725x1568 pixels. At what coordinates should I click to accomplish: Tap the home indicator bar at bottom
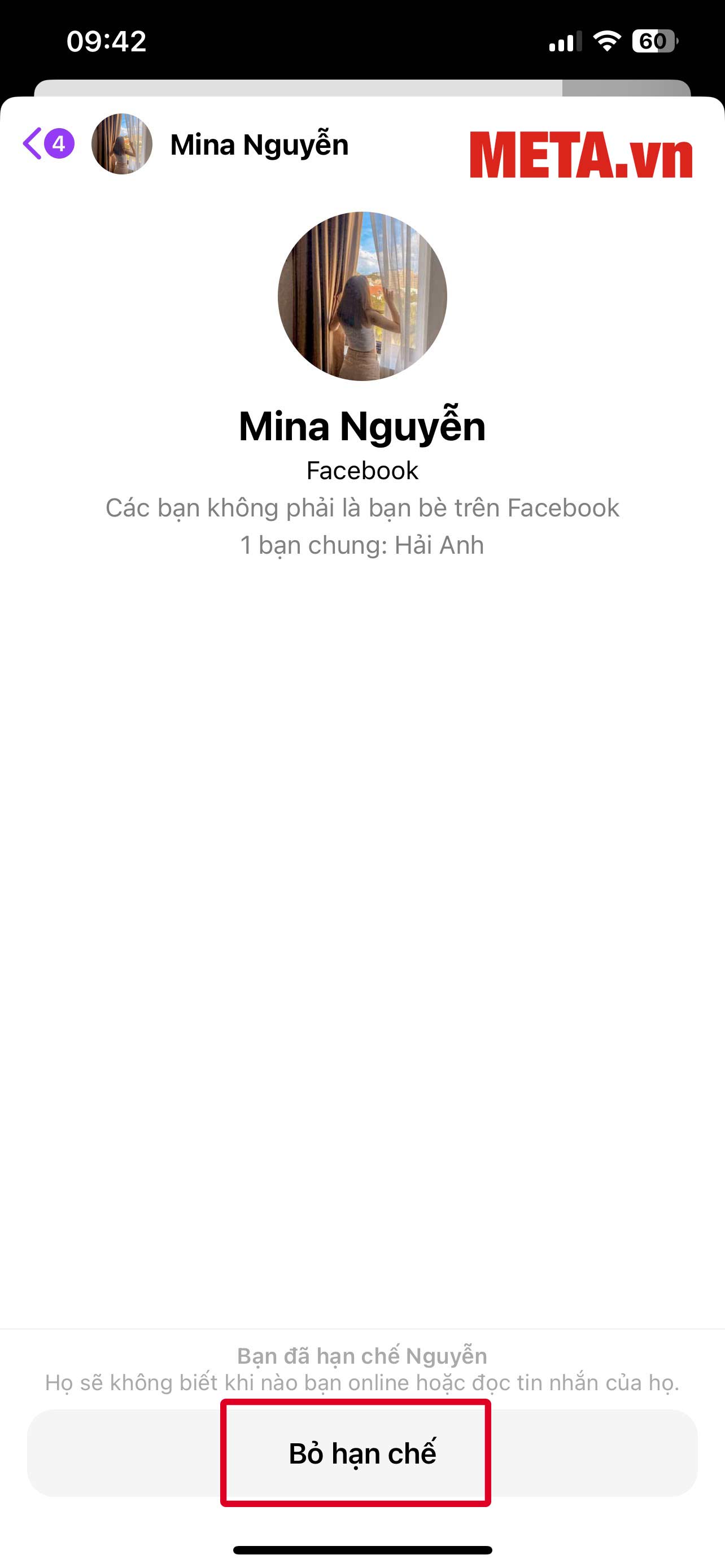pos(362,1550)
